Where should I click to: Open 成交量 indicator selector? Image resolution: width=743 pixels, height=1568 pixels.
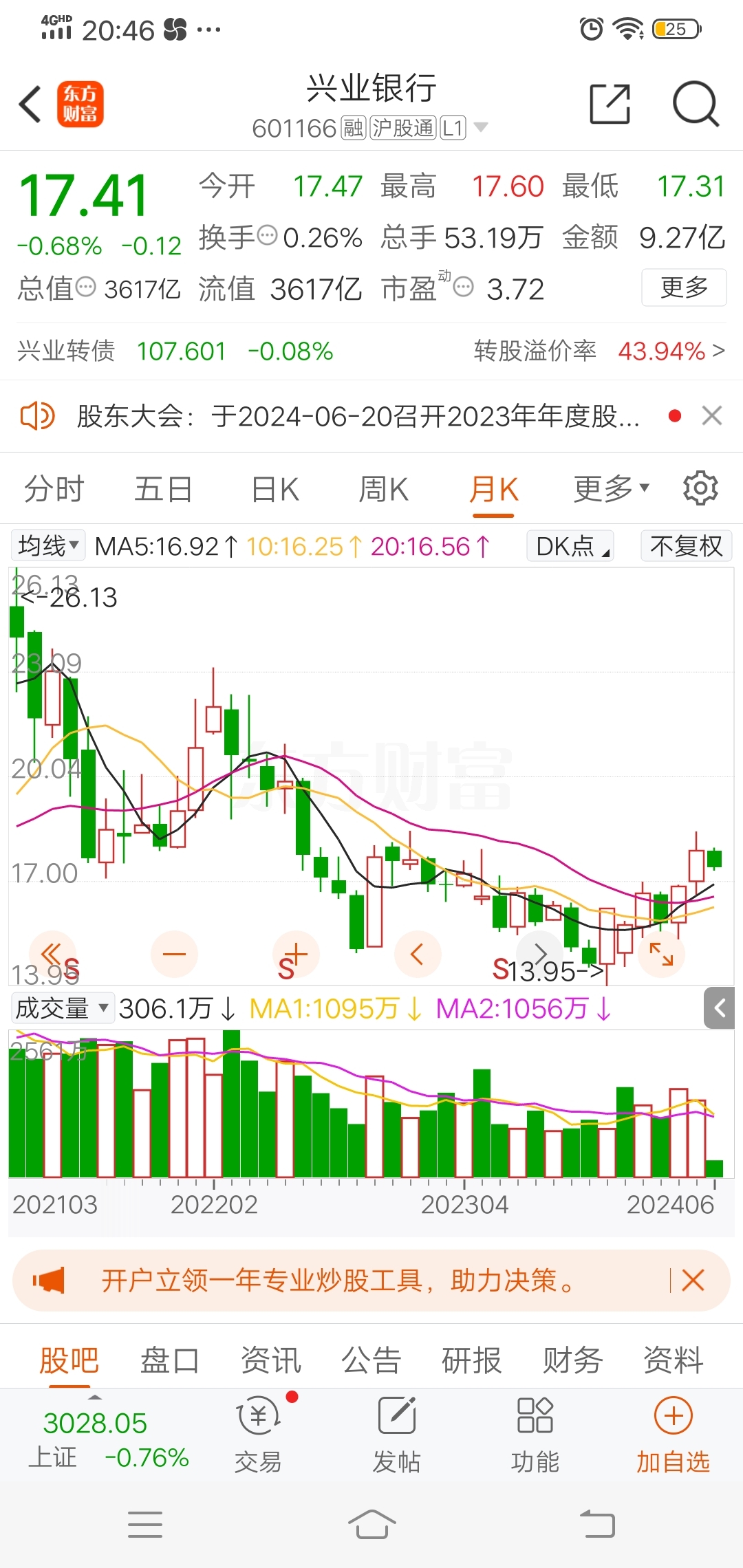tap(62, 1008)
